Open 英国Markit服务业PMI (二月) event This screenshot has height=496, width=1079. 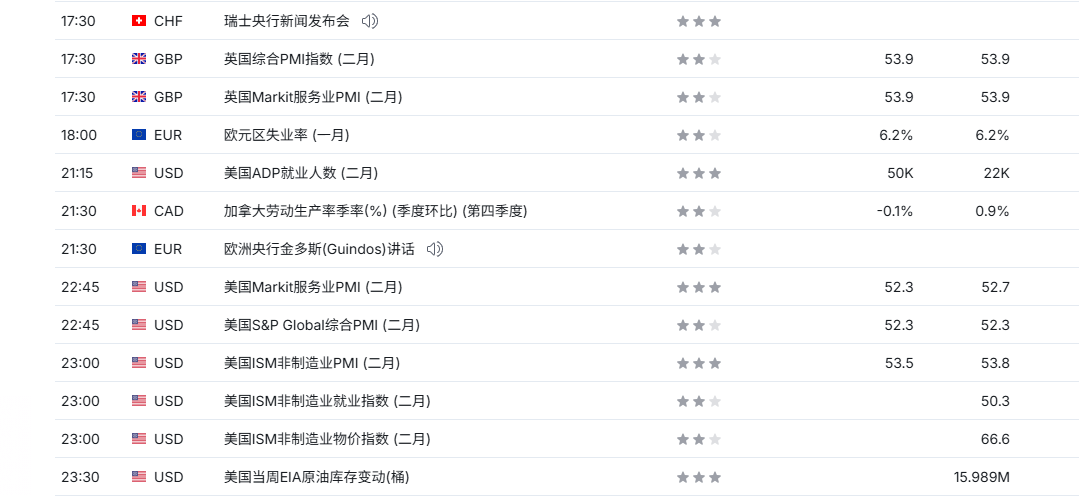click(313, 97)
